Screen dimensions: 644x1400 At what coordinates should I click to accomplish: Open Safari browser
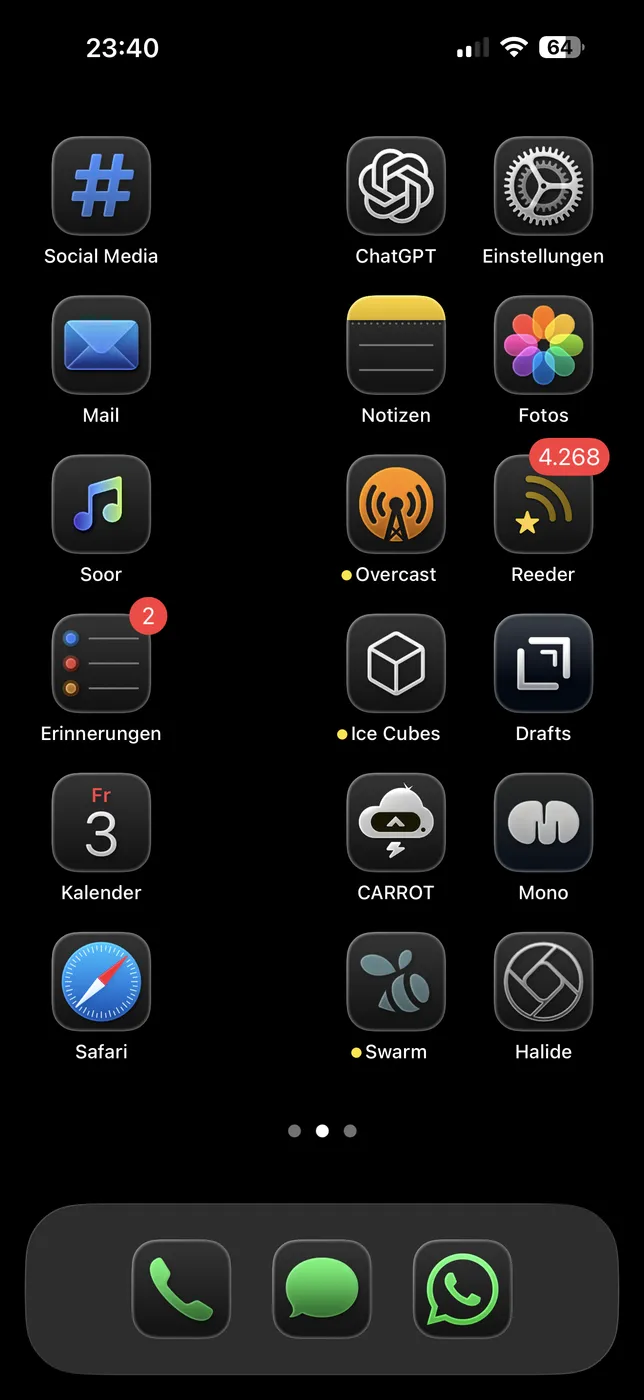coord(101,981)
